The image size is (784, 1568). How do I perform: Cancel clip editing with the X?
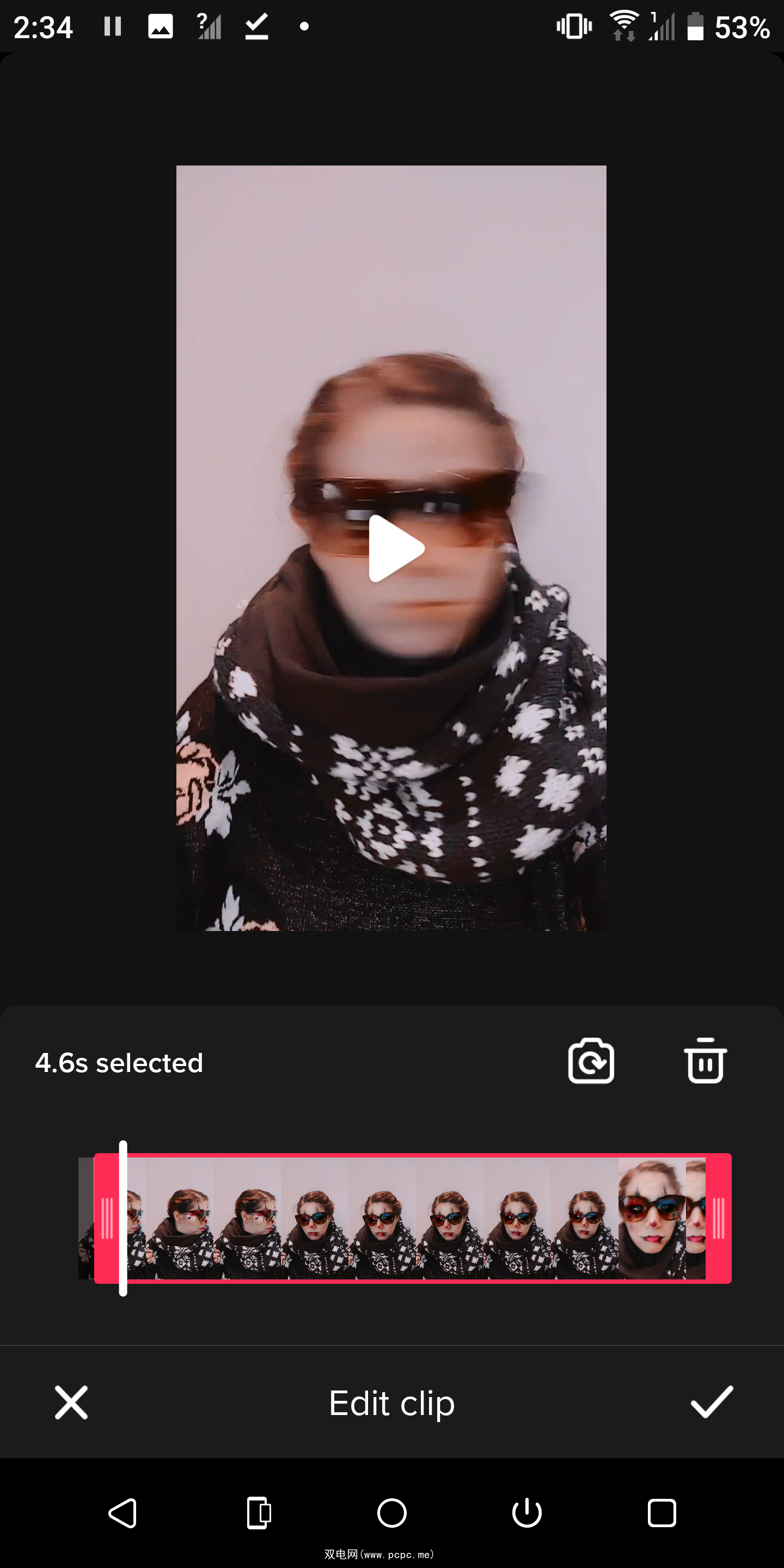pos(71,1402)
